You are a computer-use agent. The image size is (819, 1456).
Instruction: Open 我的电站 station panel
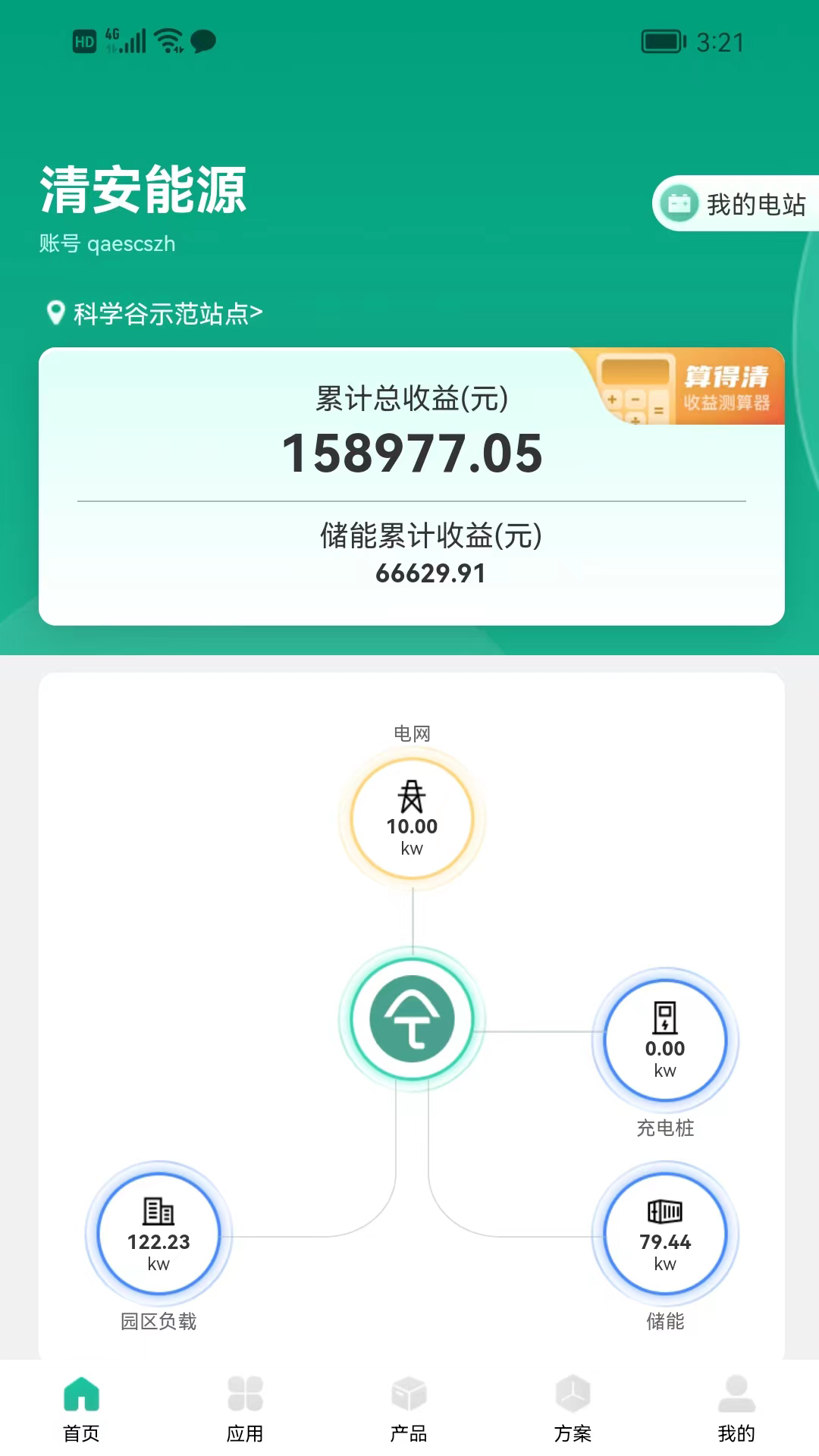tap(756, 203)
